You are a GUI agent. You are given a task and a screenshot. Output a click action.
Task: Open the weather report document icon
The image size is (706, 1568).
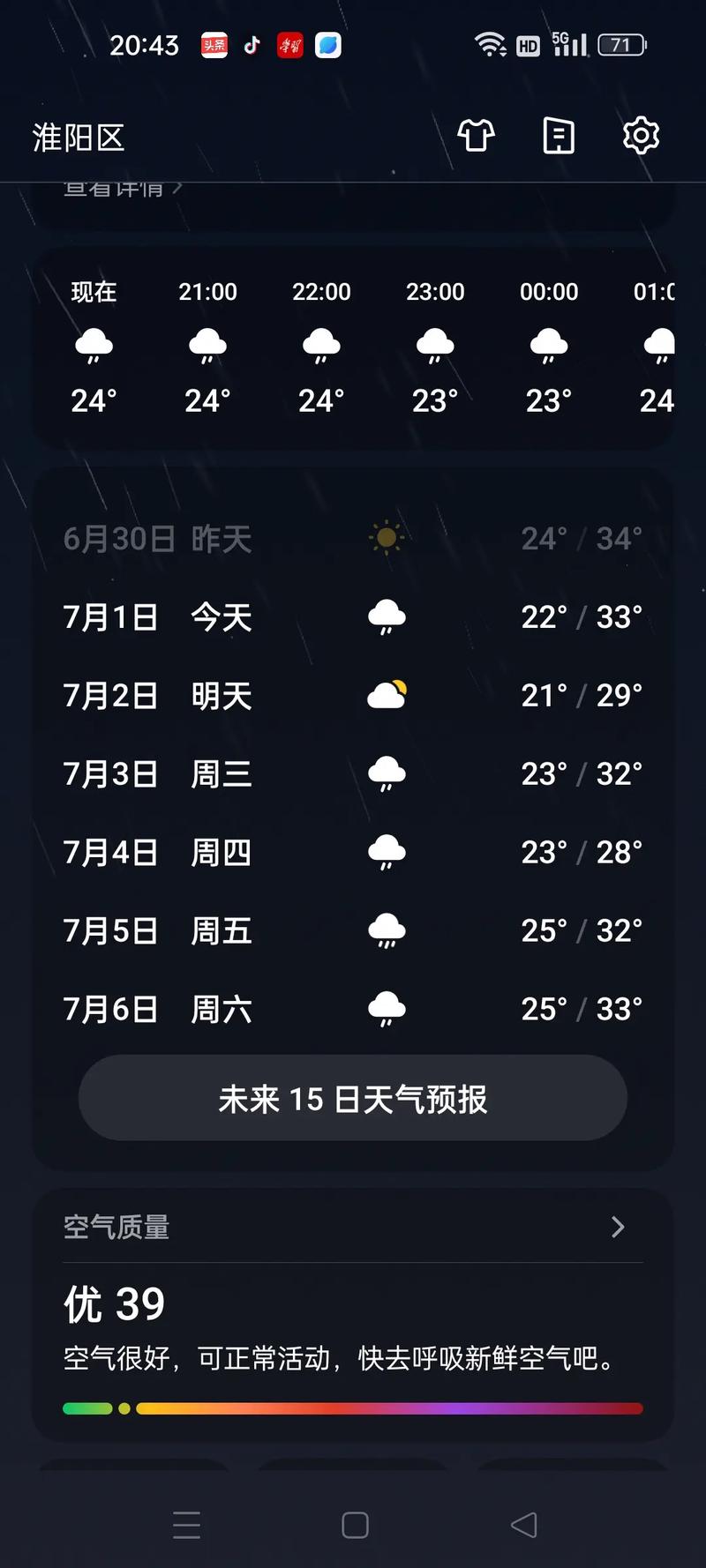point(558,137)
